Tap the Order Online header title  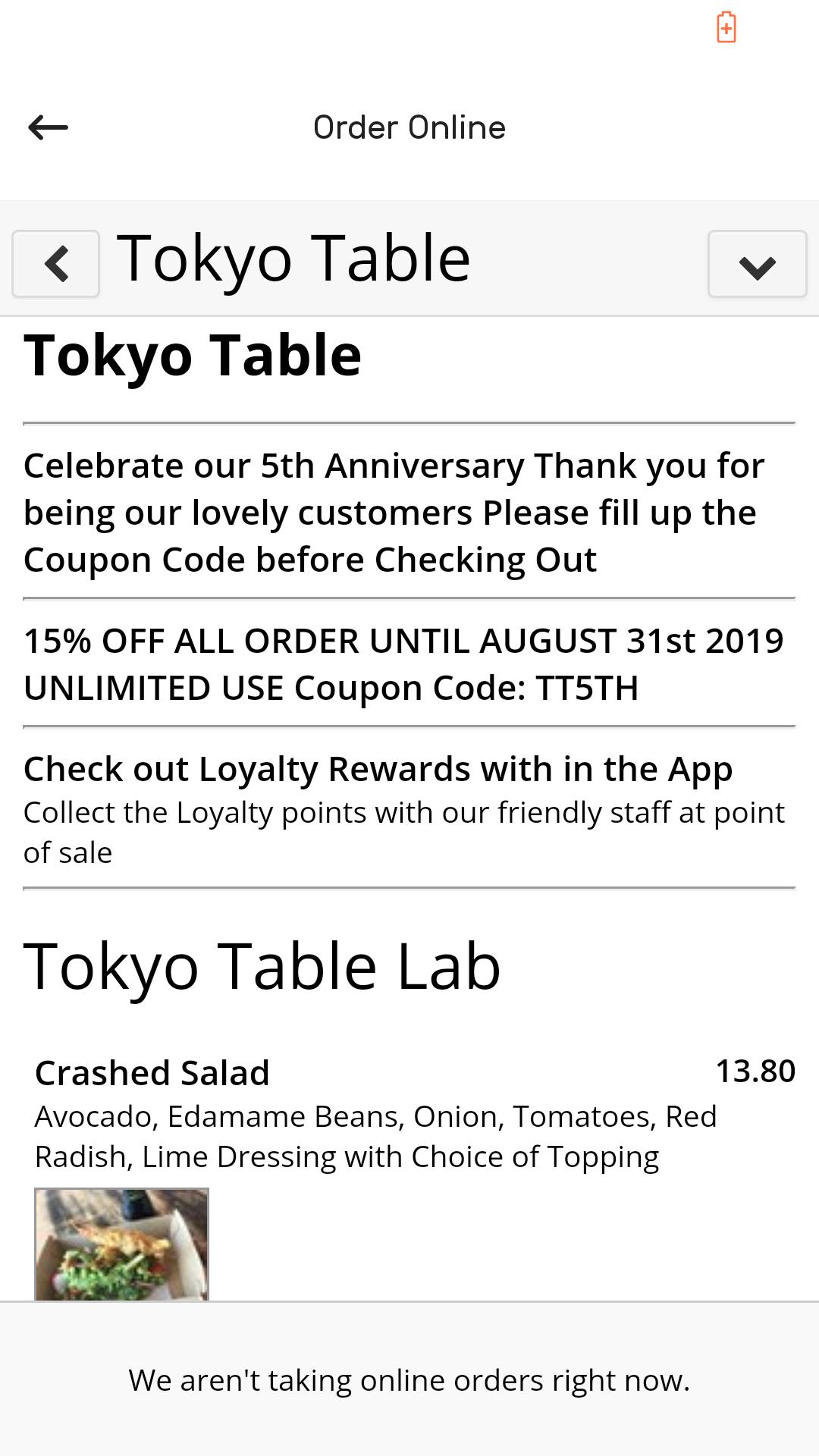409,127
